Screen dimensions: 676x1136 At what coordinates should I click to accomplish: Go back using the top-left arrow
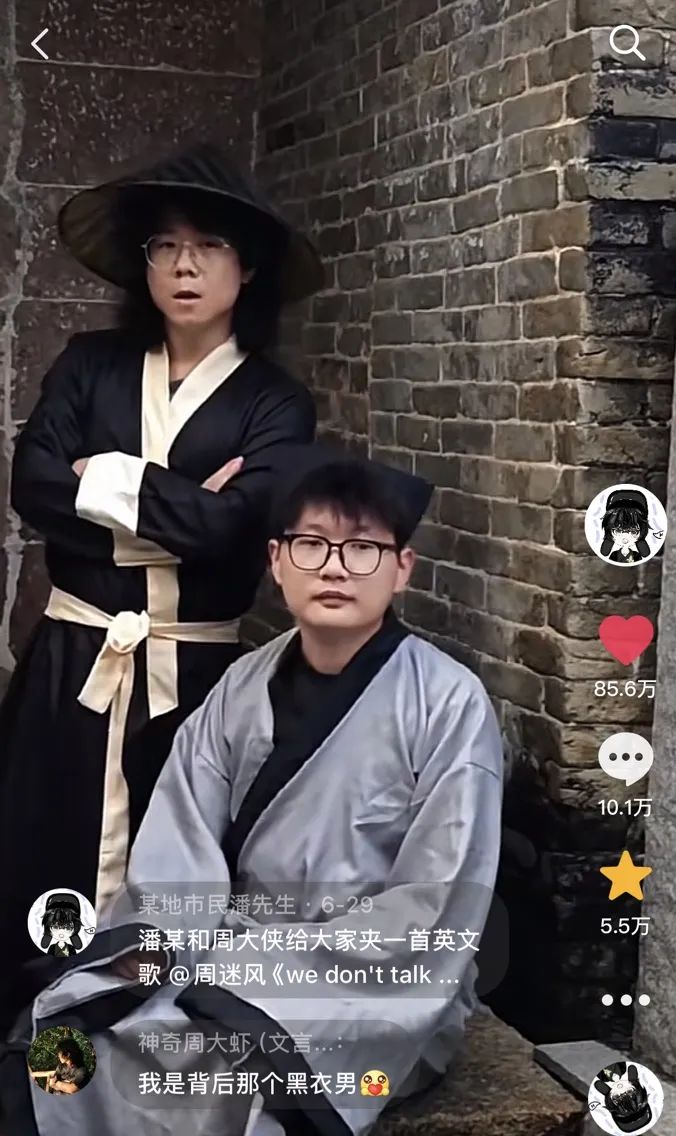pos(40,44)
